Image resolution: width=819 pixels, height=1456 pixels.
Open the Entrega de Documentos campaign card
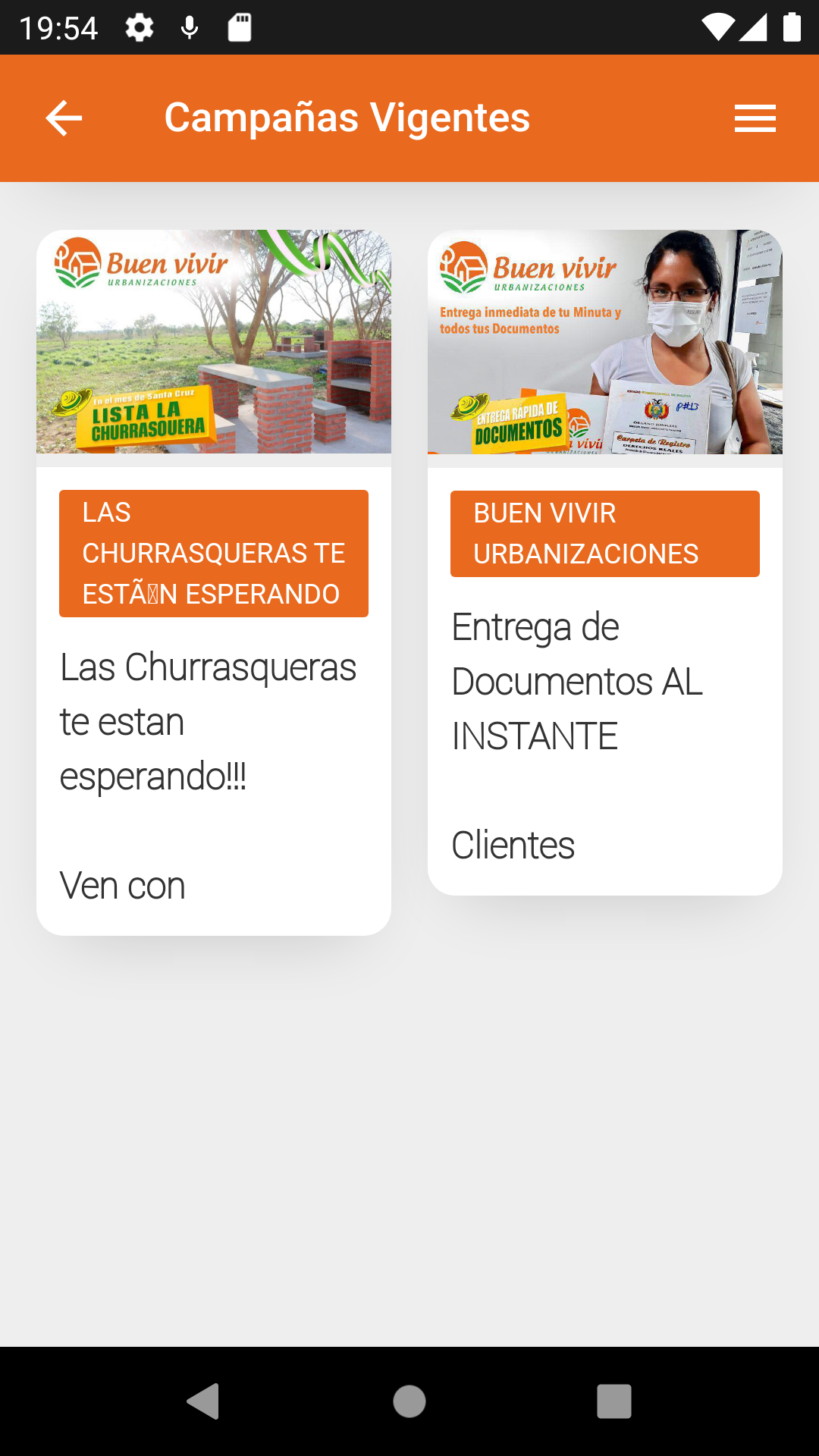click(x=604, y=562)
